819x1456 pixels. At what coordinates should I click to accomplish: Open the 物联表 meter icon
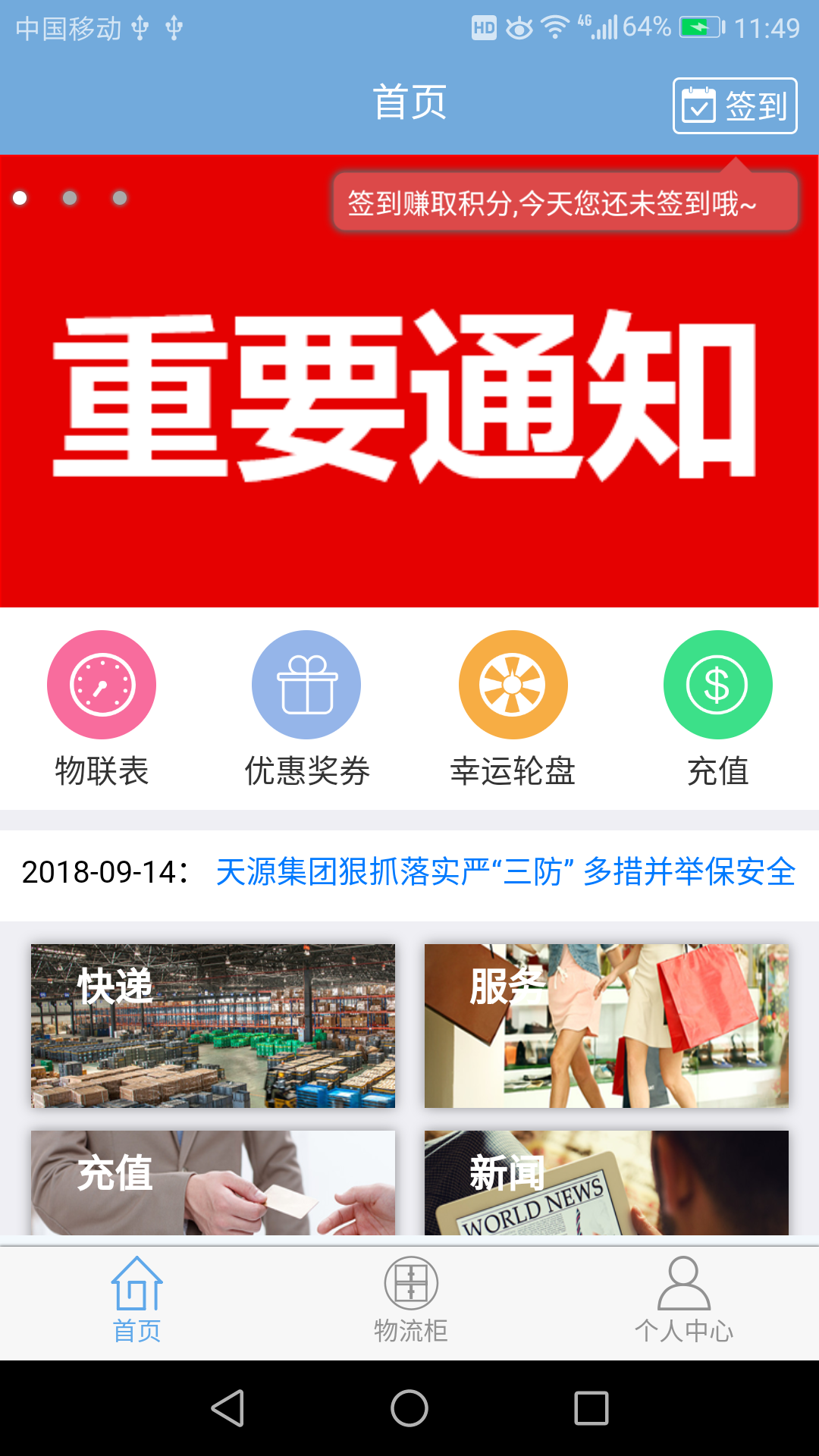[x=102, y=684]
